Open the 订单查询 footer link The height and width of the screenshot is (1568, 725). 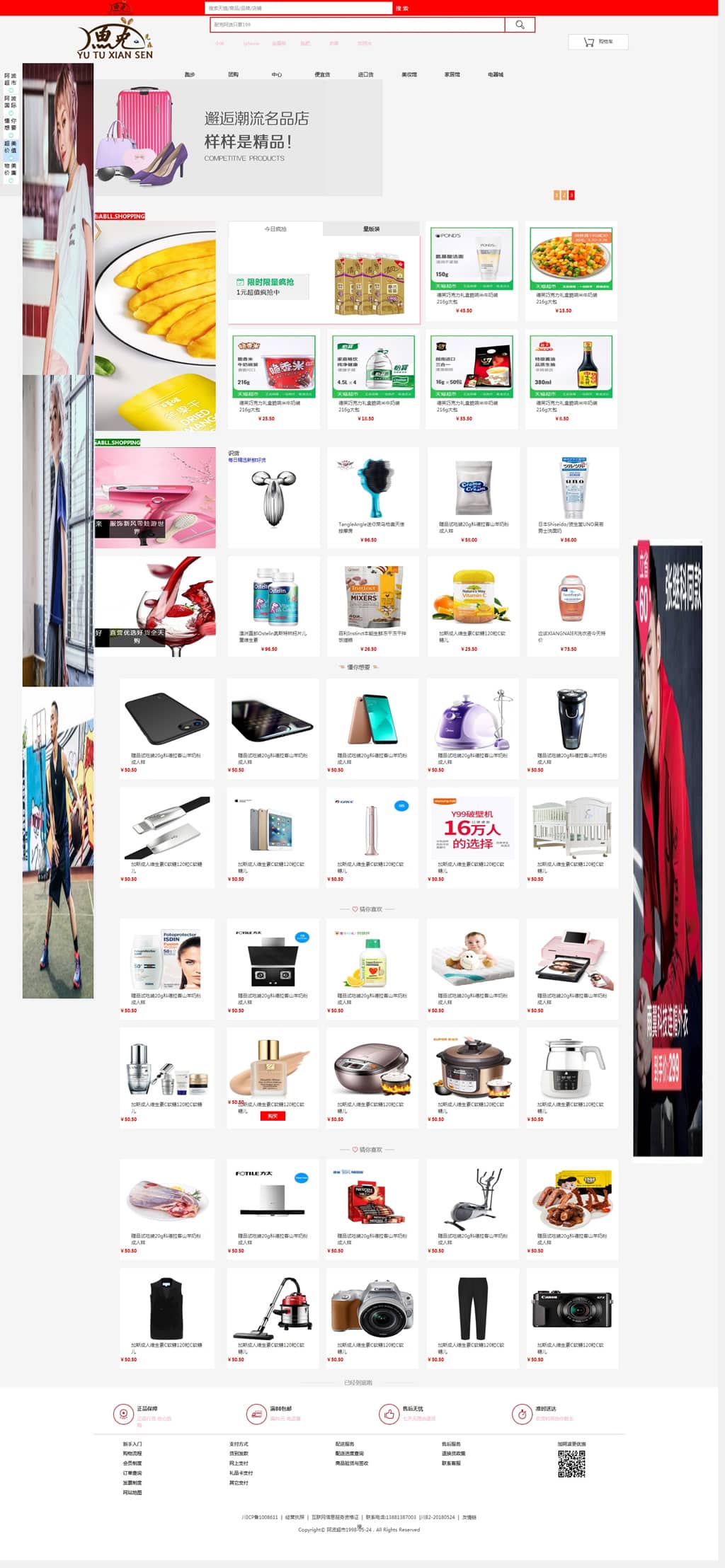(132, 1472)
